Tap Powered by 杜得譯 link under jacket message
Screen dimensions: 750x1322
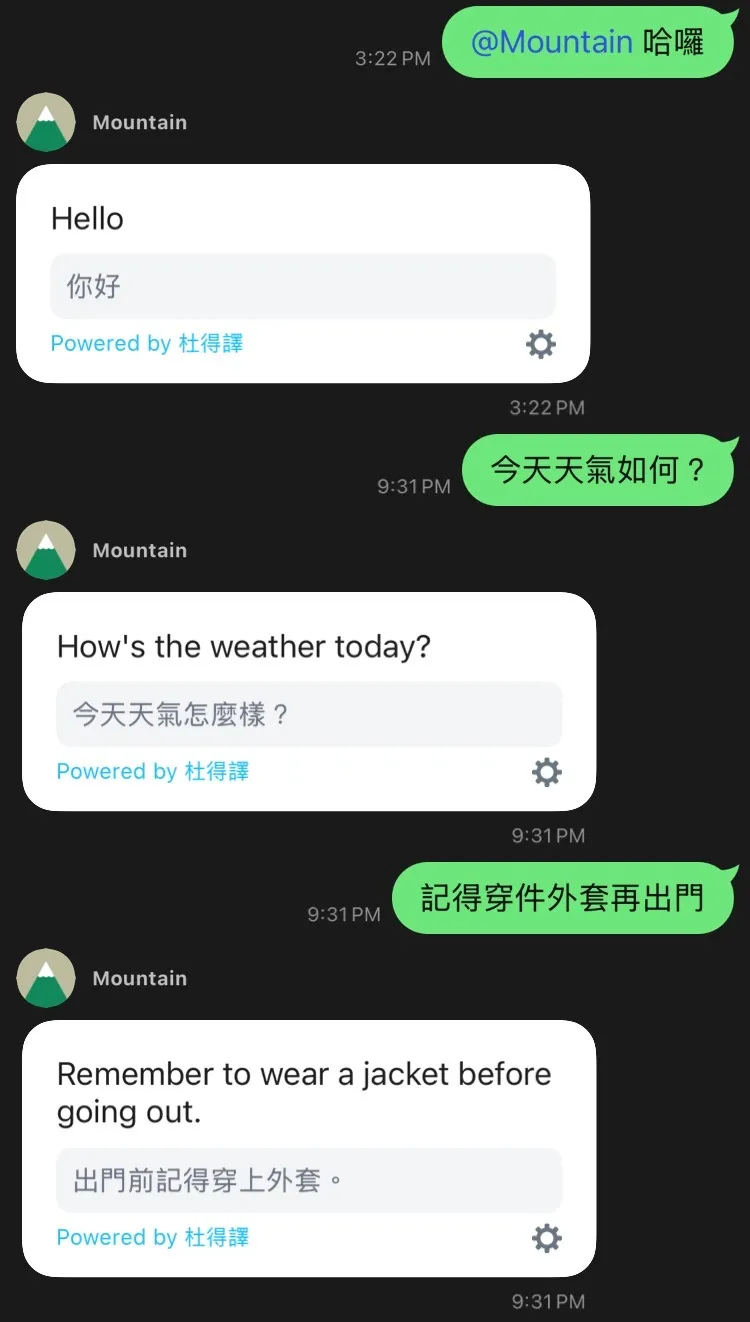(153, 1237)
